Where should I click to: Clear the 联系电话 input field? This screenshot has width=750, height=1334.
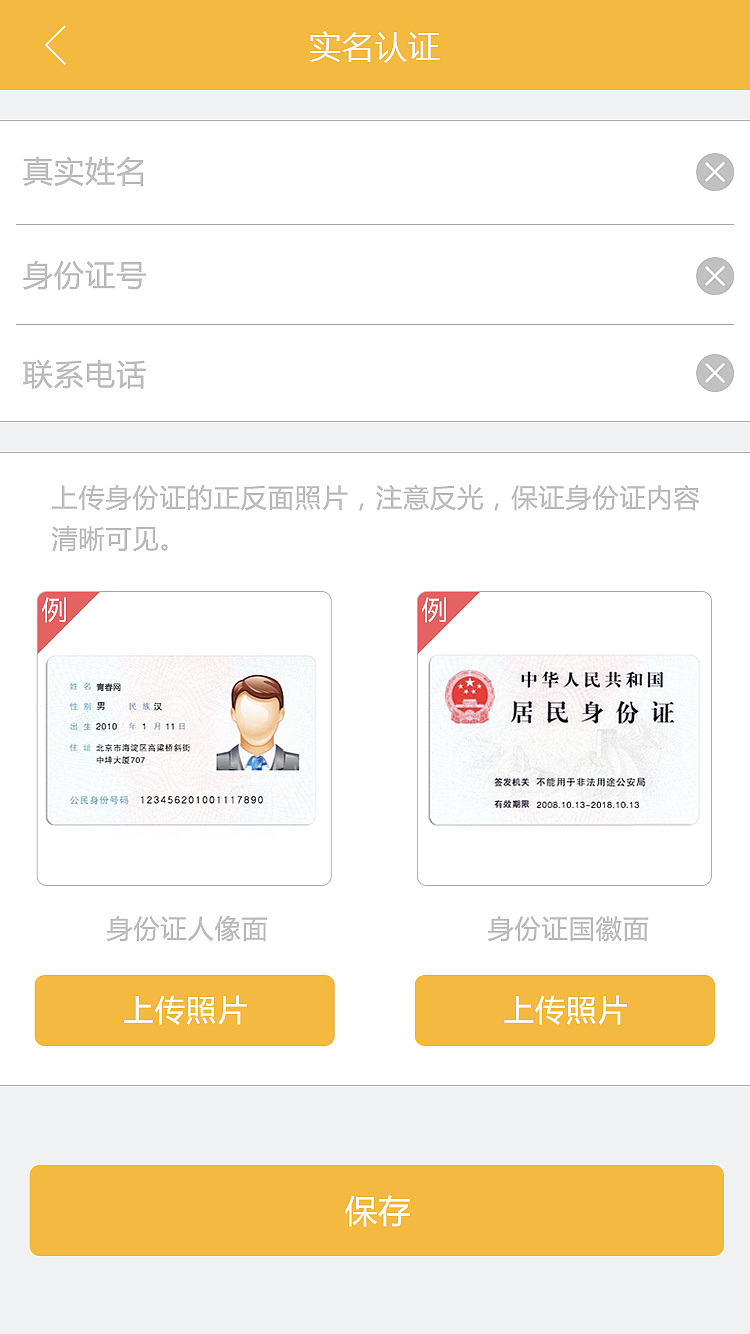[x=714, y=373]
